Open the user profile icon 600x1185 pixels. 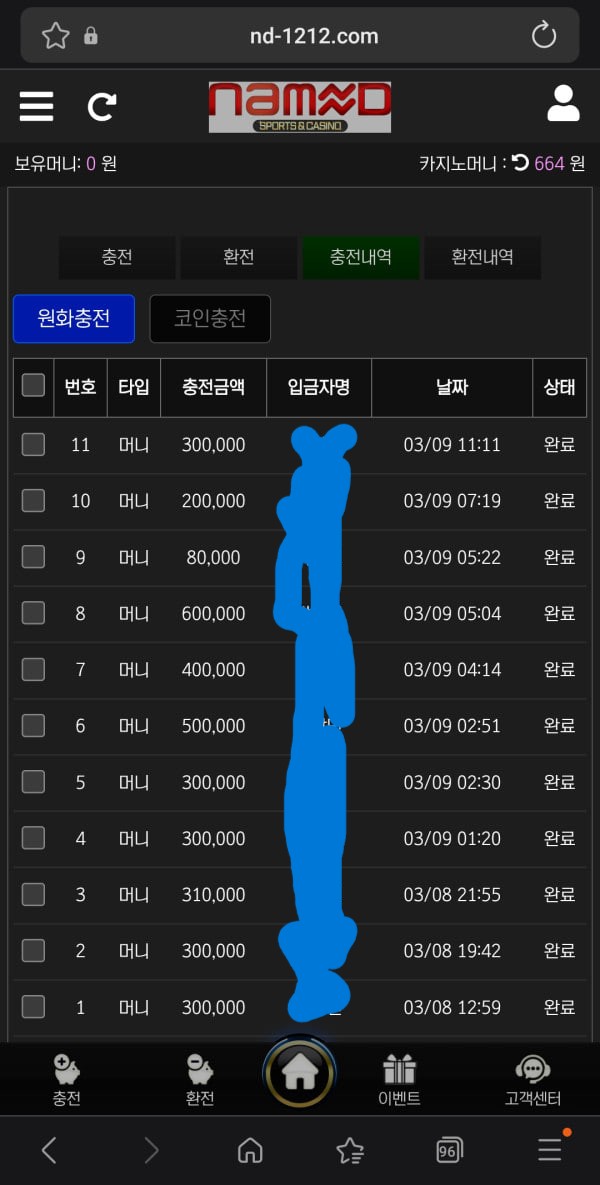point(563,104)
